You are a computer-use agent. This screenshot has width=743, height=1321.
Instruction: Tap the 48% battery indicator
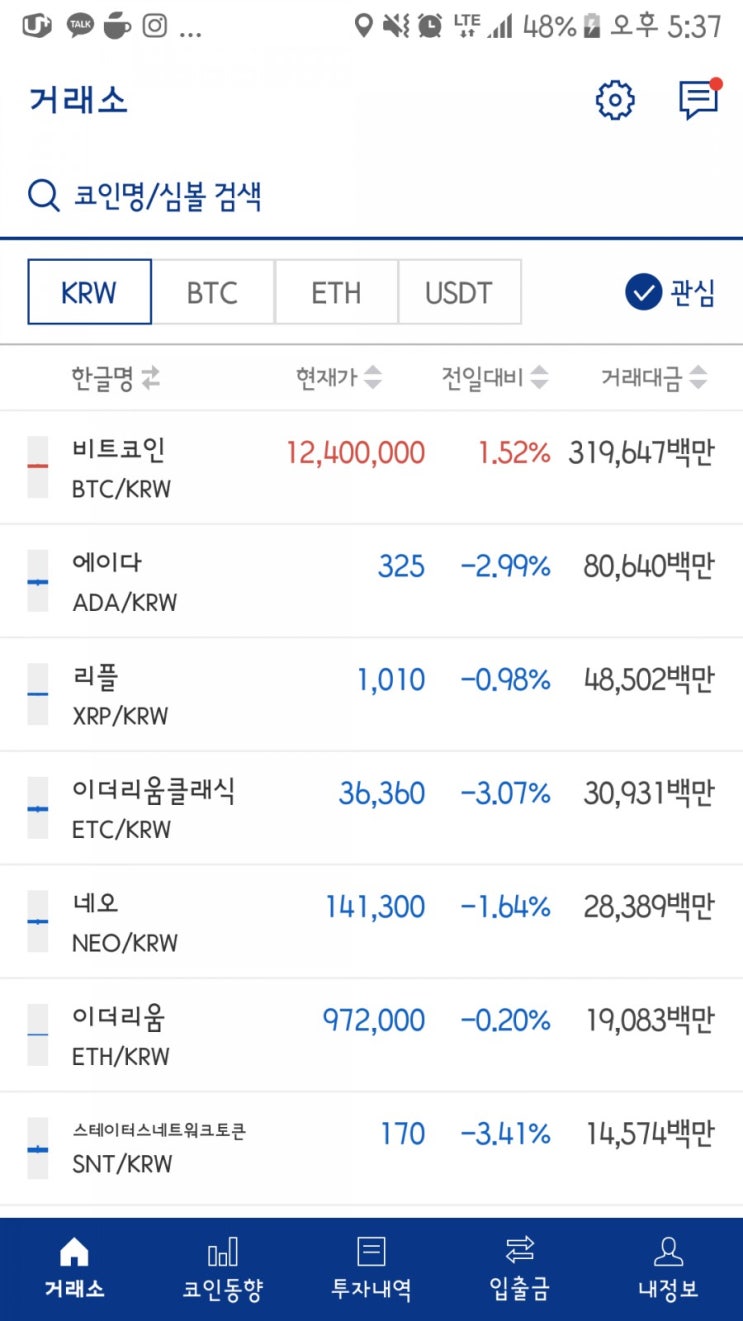coord(548,27)
